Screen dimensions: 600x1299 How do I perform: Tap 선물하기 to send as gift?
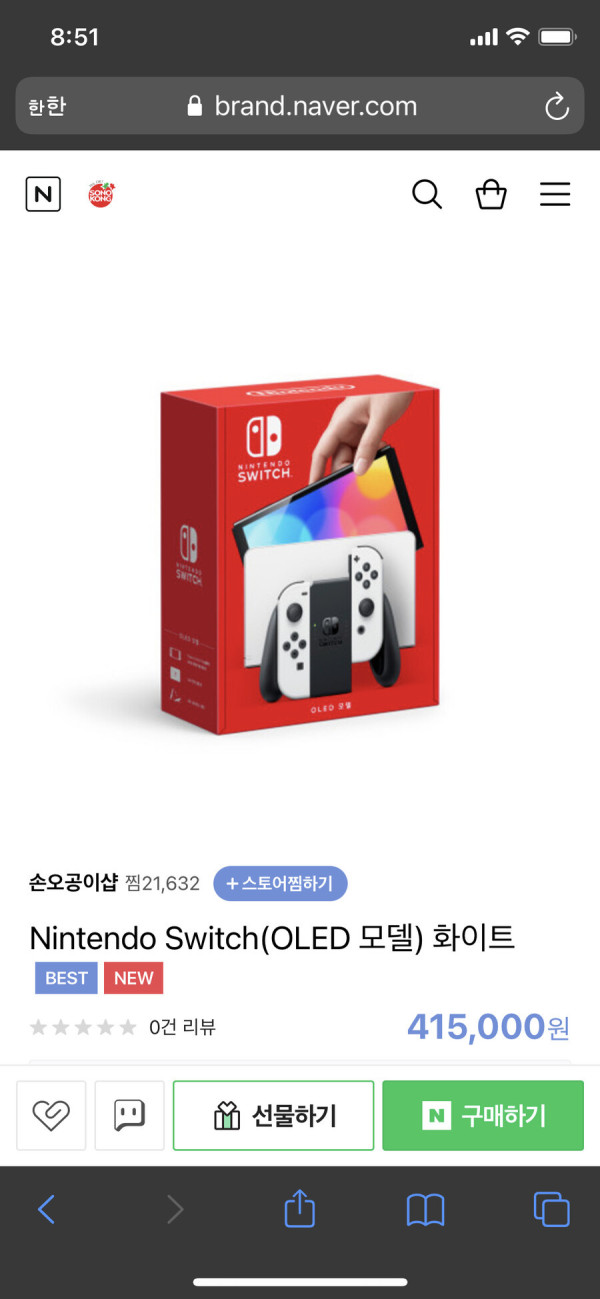[x=273, y=1115]
